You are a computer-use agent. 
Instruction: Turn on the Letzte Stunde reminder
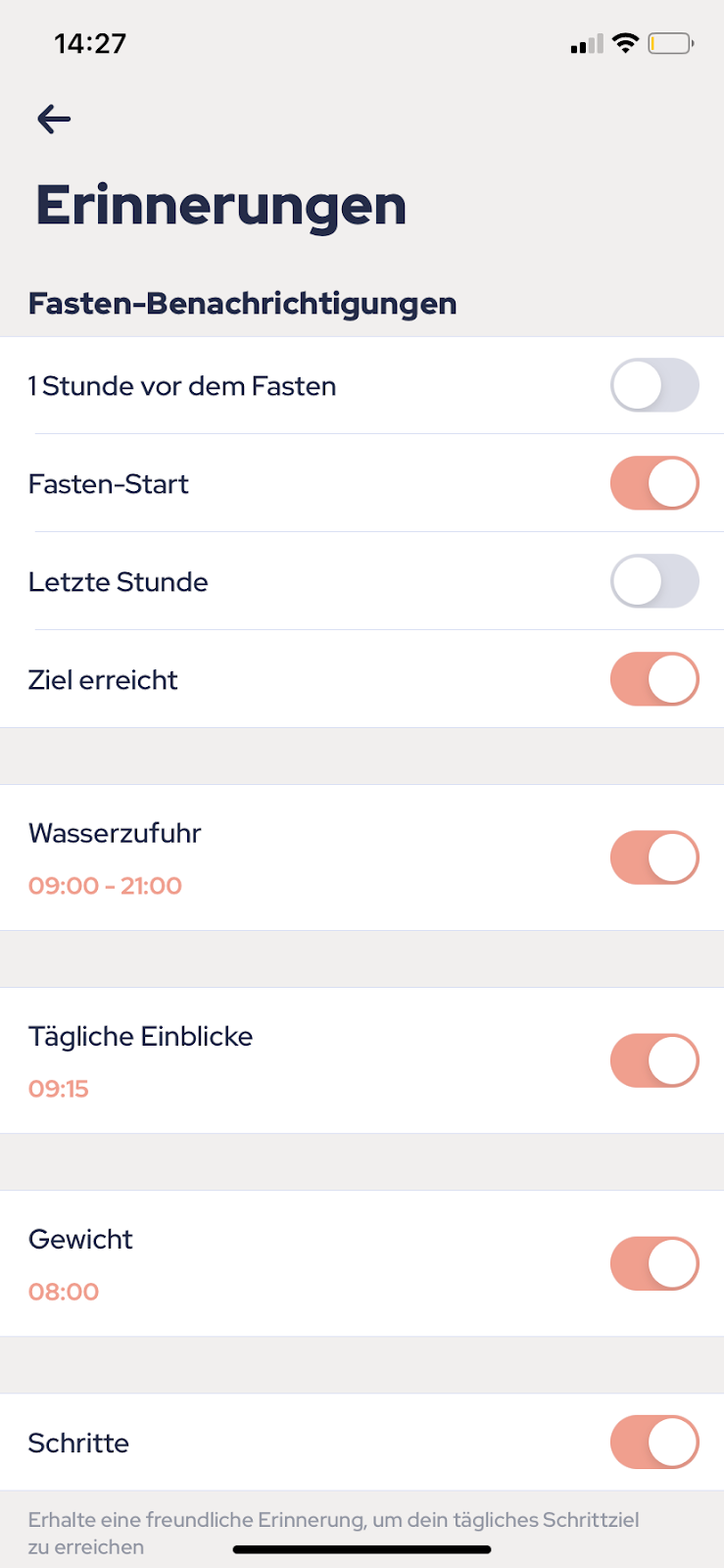coord(654,581)
